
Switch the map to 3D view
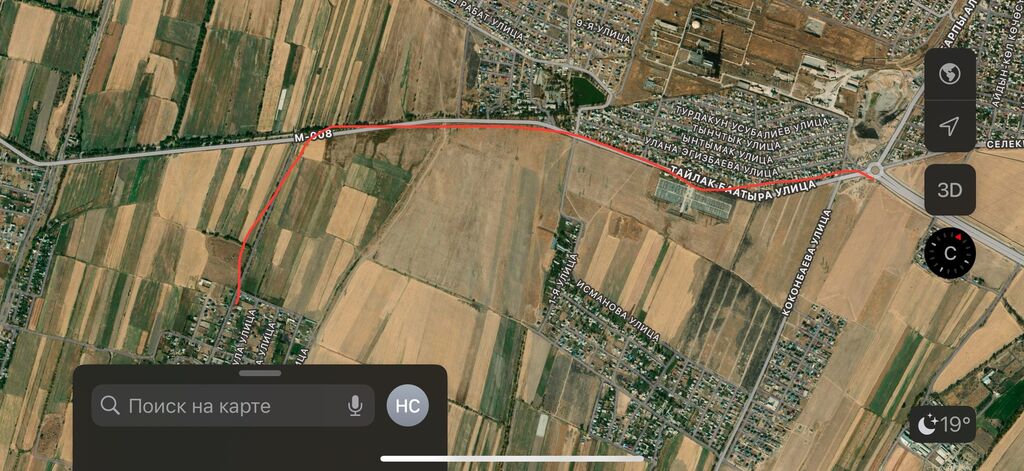[x=949, y=189]
